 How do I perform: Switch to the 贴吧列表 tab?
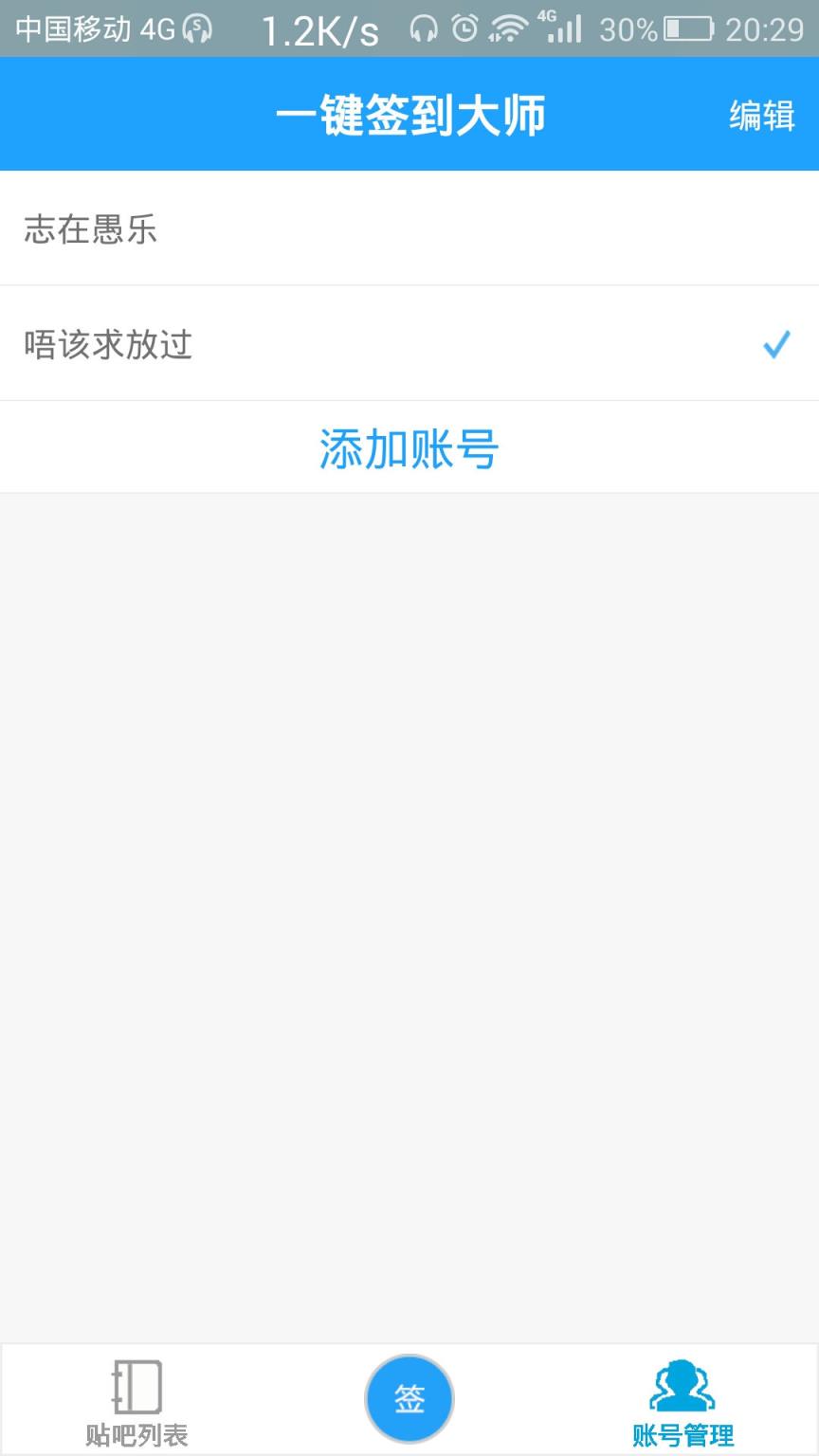click(136, 1401)
